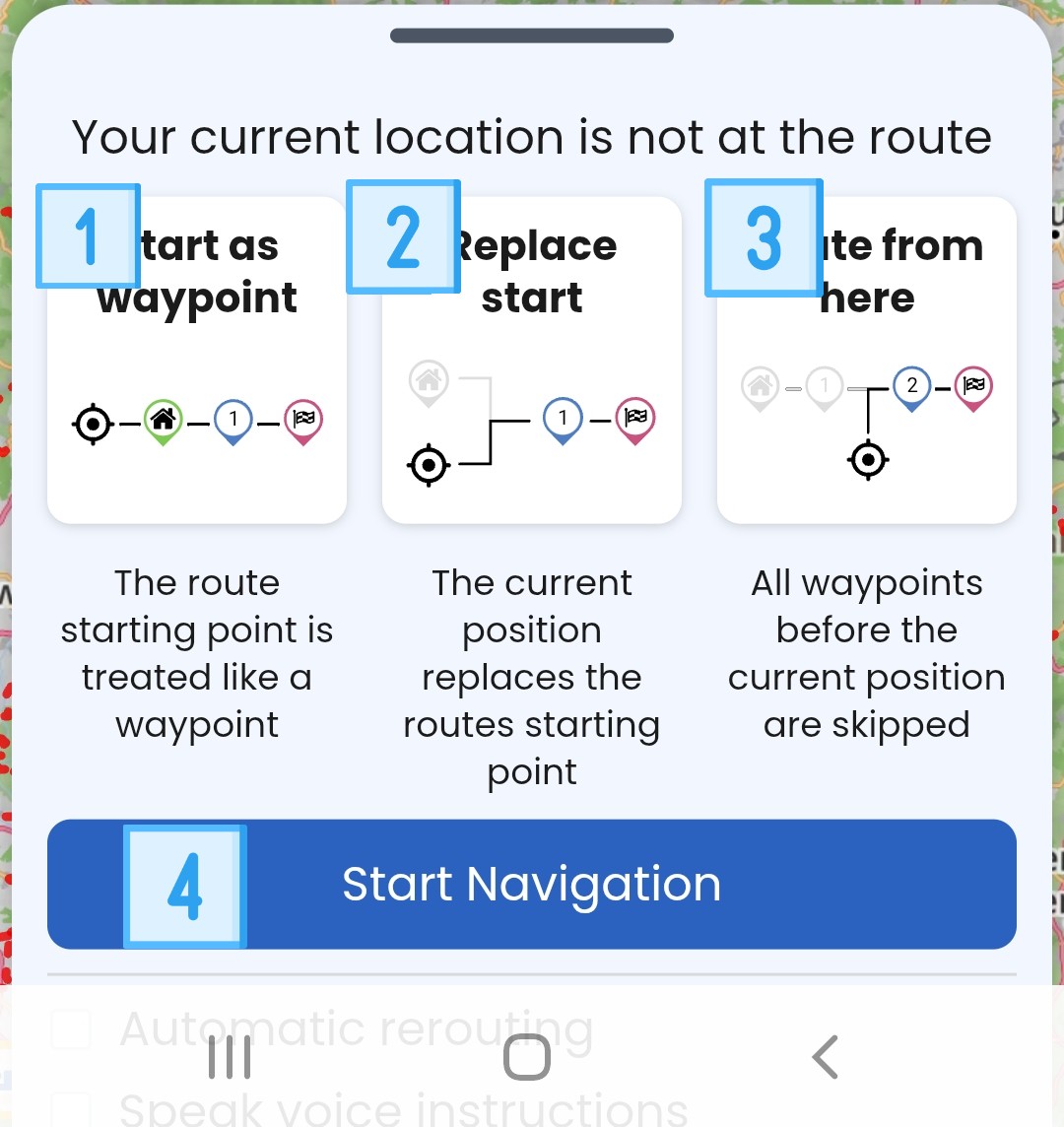Open the recent apps overview
Screen dimensions: 1064x1127
coord(231,1057)
